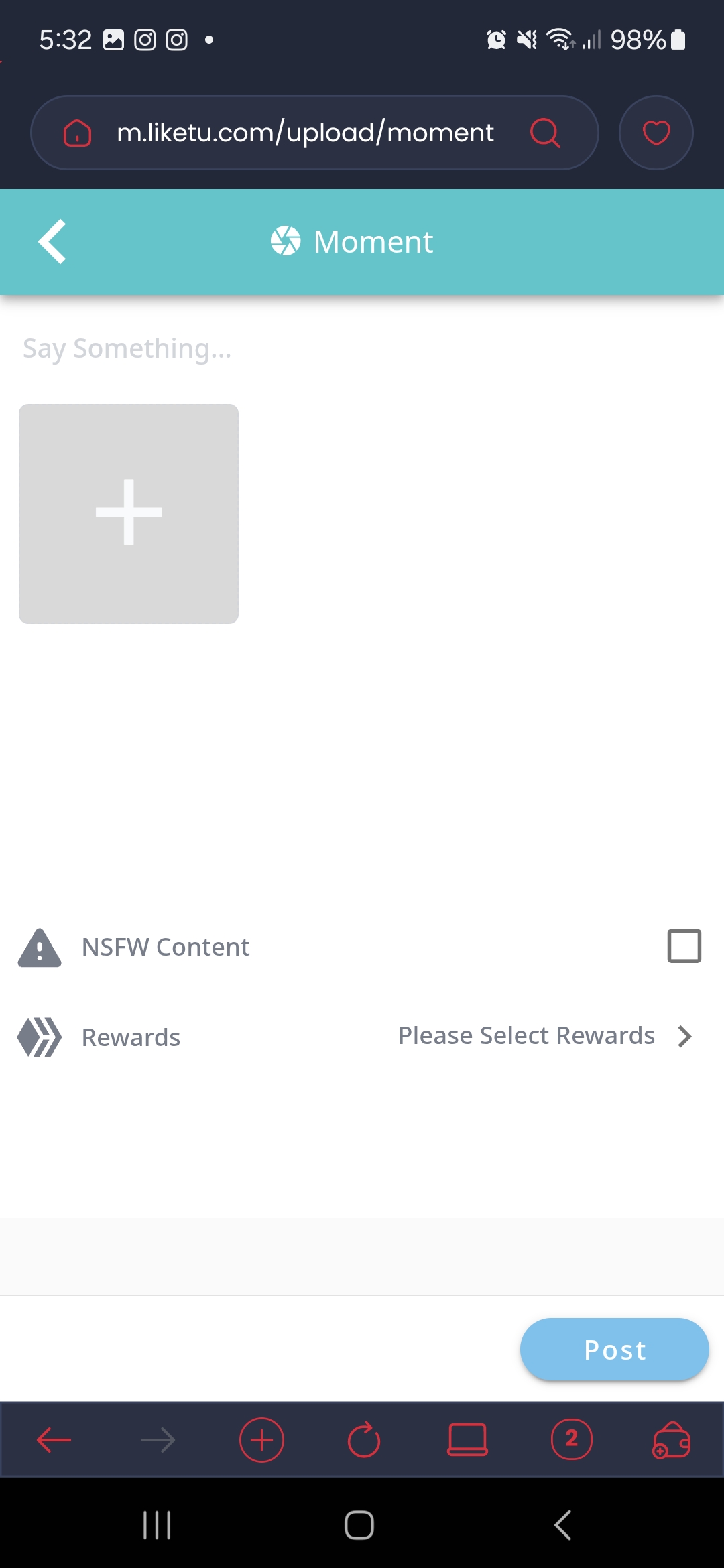Check the NSFW Content checkbox
724x1568 pixels.
[x=684, y=946]
